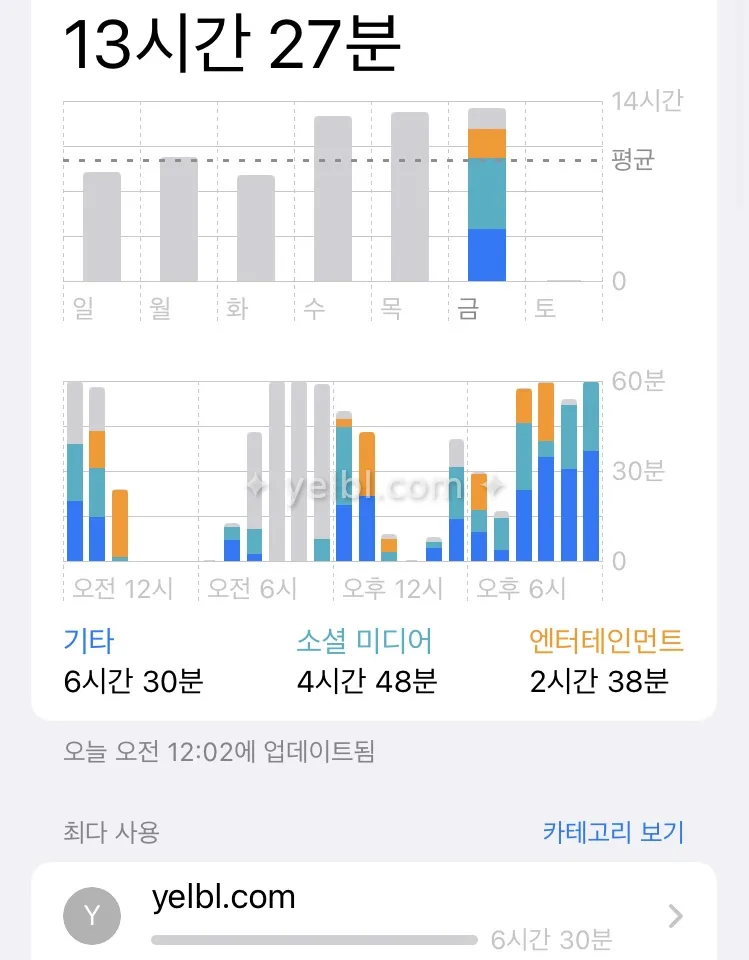749x960 pixels.
Task: Tap the blue segment of Friday's usage bar
Action: coord(486,253)
